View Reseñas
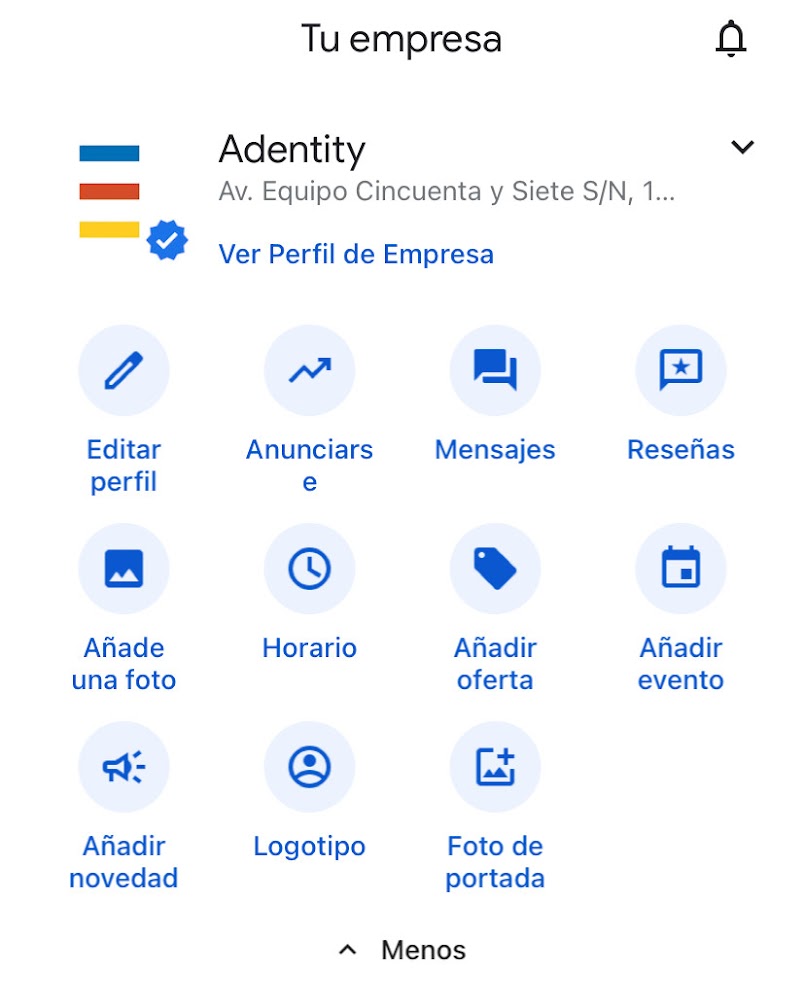805x1006 pixels. click(681, 371)
